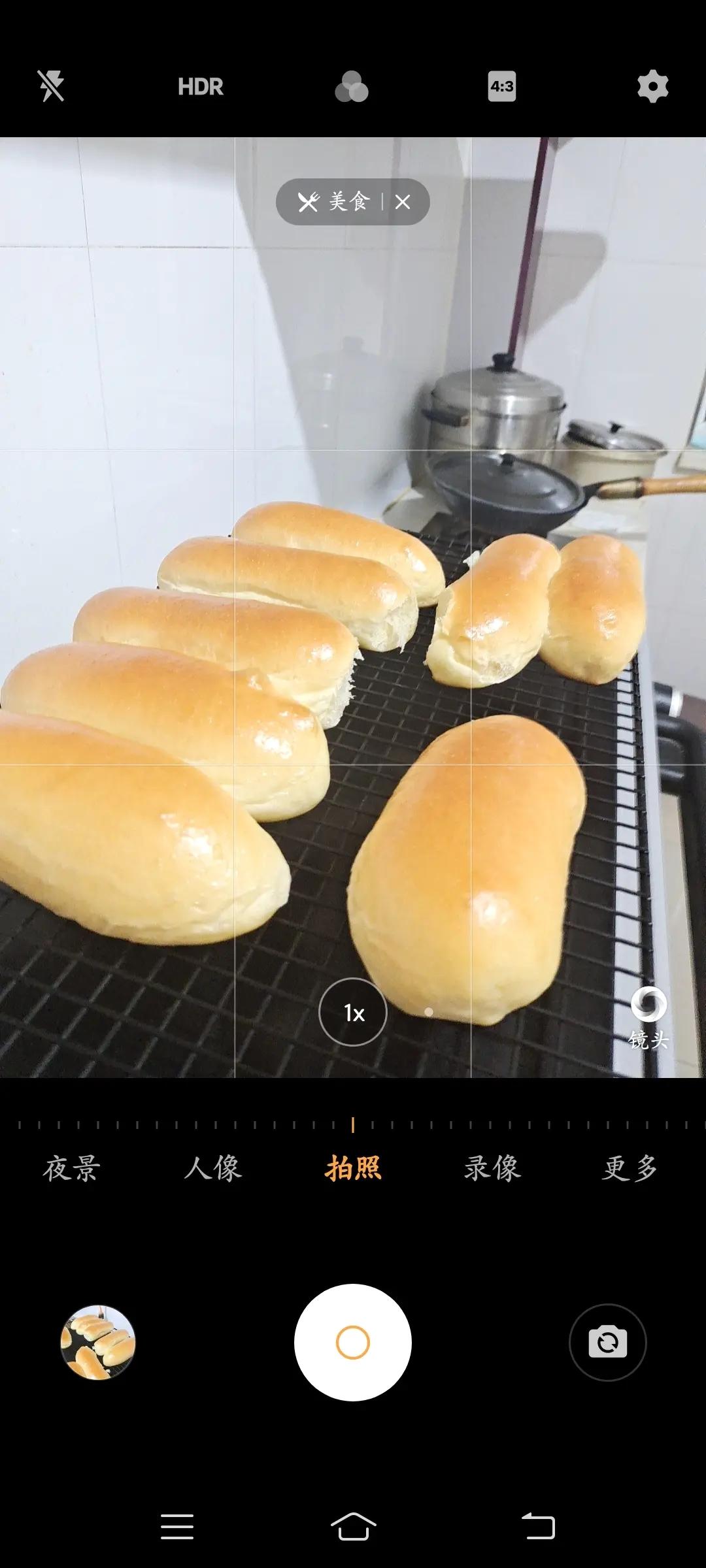Dismiss the 美食 scene mode chip
Viewport: 706px width, 1568px height.
(403, 202)
